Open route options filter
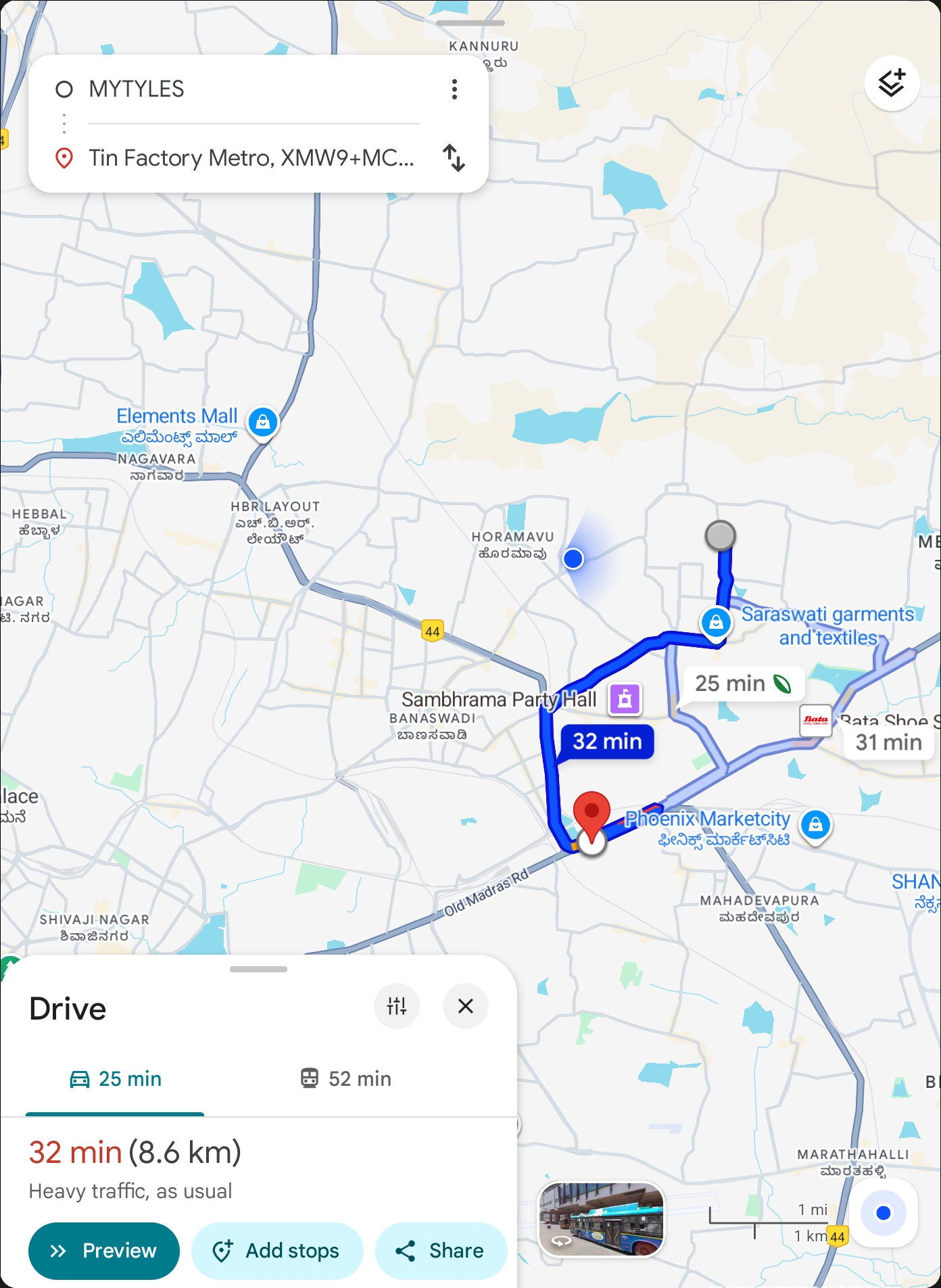 [397, 1006]
